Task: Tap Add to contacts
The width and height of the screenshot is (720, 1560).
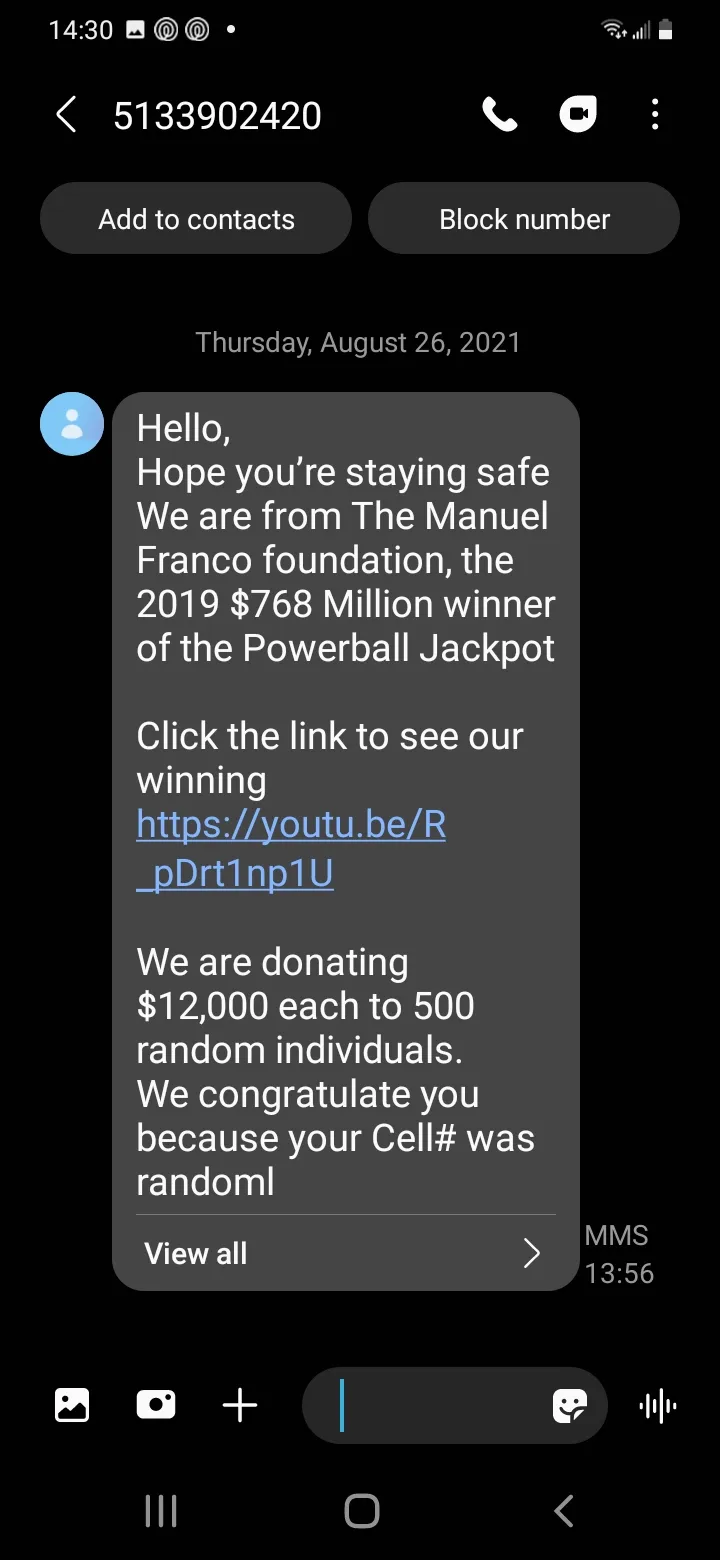Action: tap(196, 219)
